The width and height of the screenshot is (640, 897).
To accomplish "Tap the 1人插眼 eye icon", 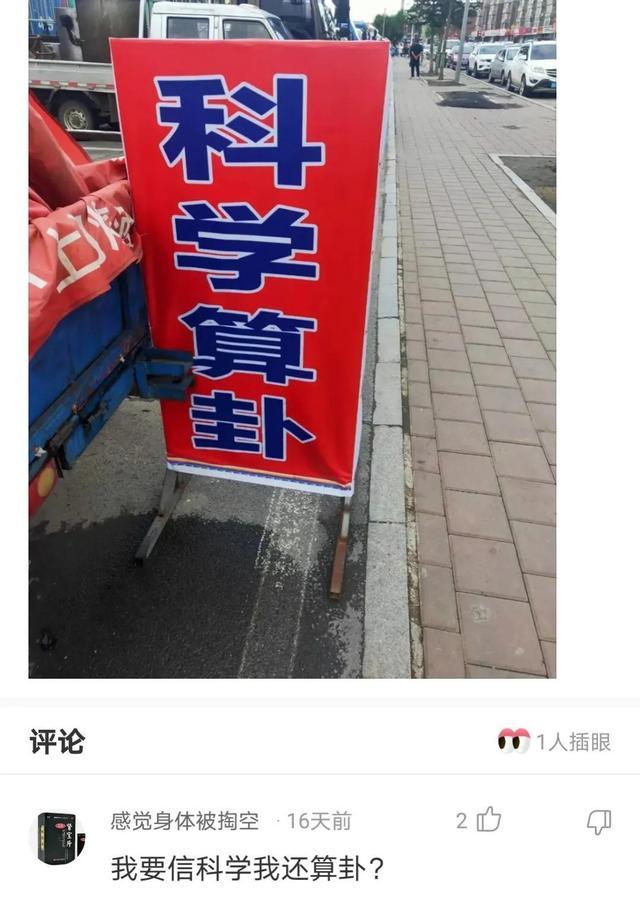I will point(513,741).
